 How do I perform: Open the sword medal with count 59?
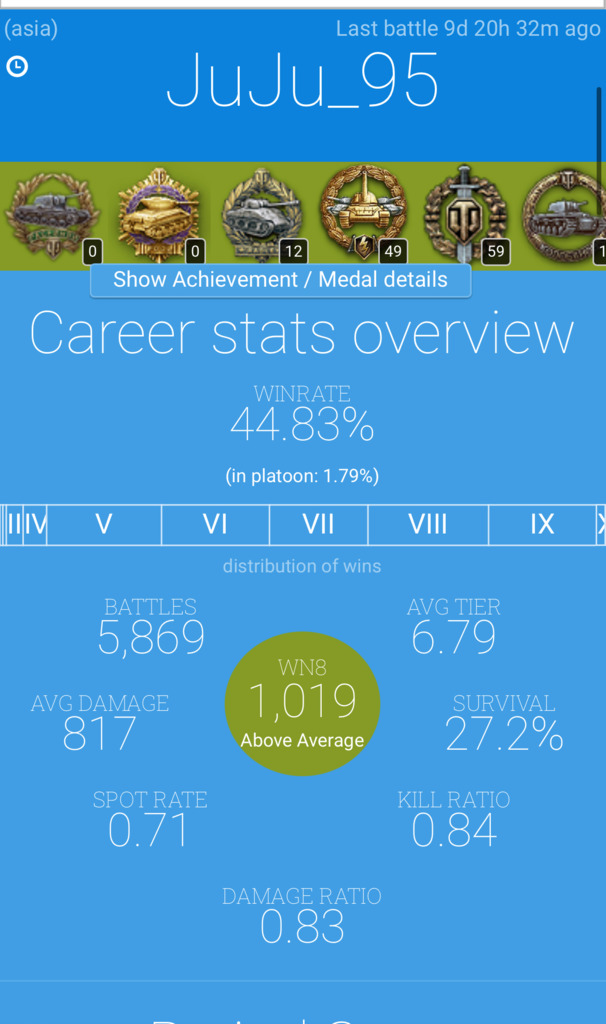(x=466, y=215)
